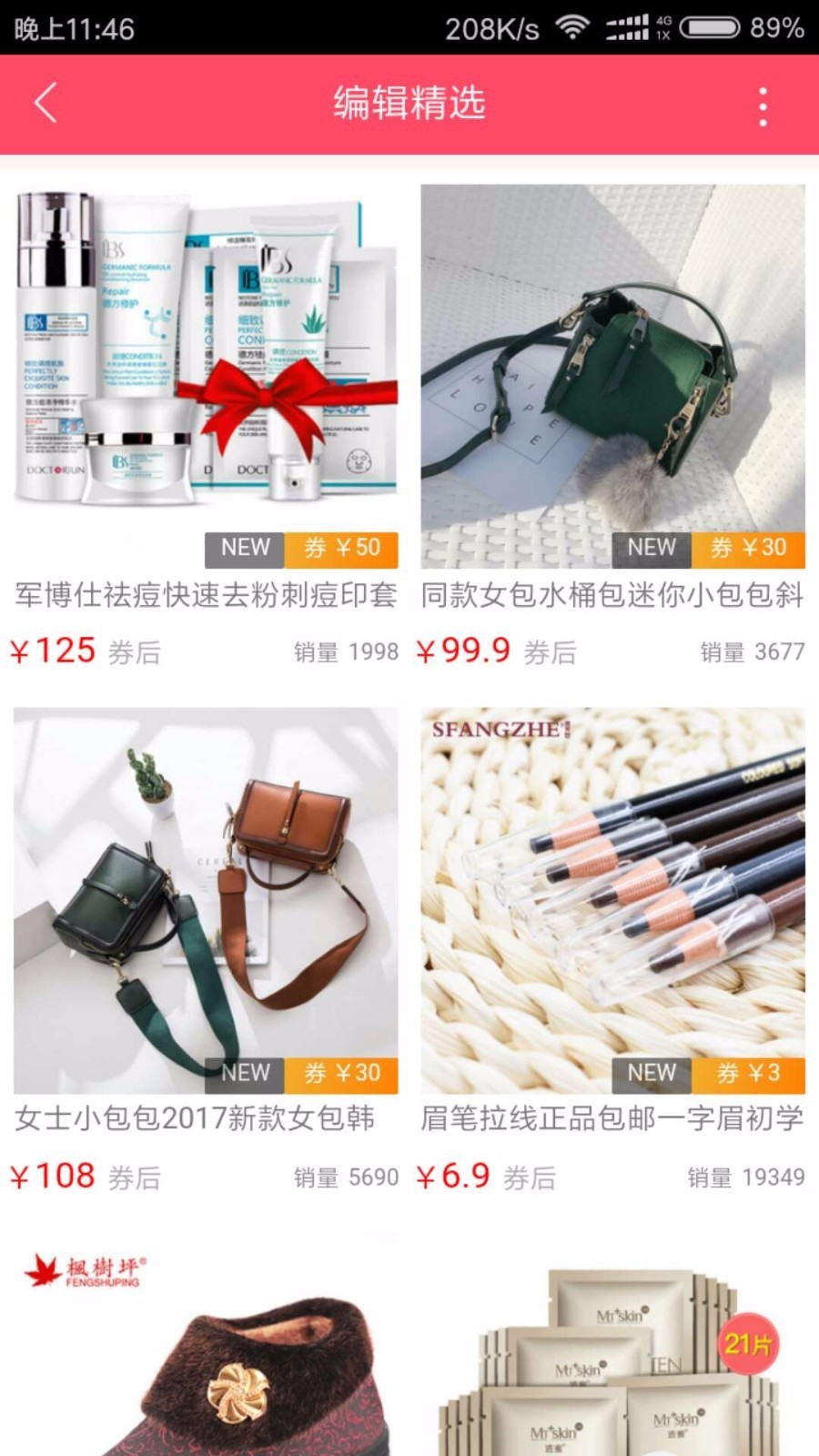
Task: Open the 军博仕祛痘 skincare set product
Action: coord(206,364)
